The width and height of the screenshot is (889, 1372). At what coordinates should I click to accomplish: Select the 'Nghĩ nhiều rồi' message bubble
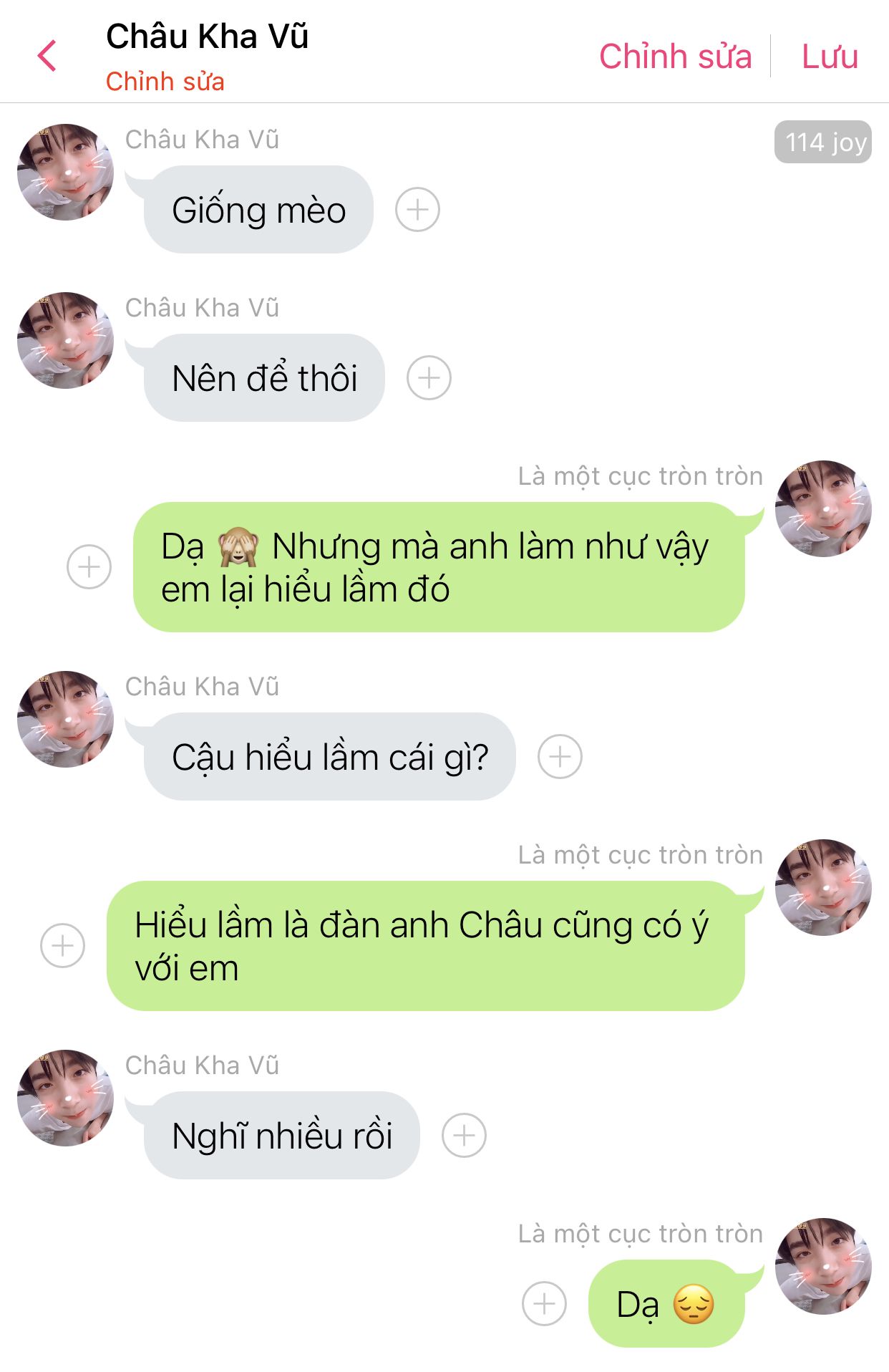tap(281, 1136)
